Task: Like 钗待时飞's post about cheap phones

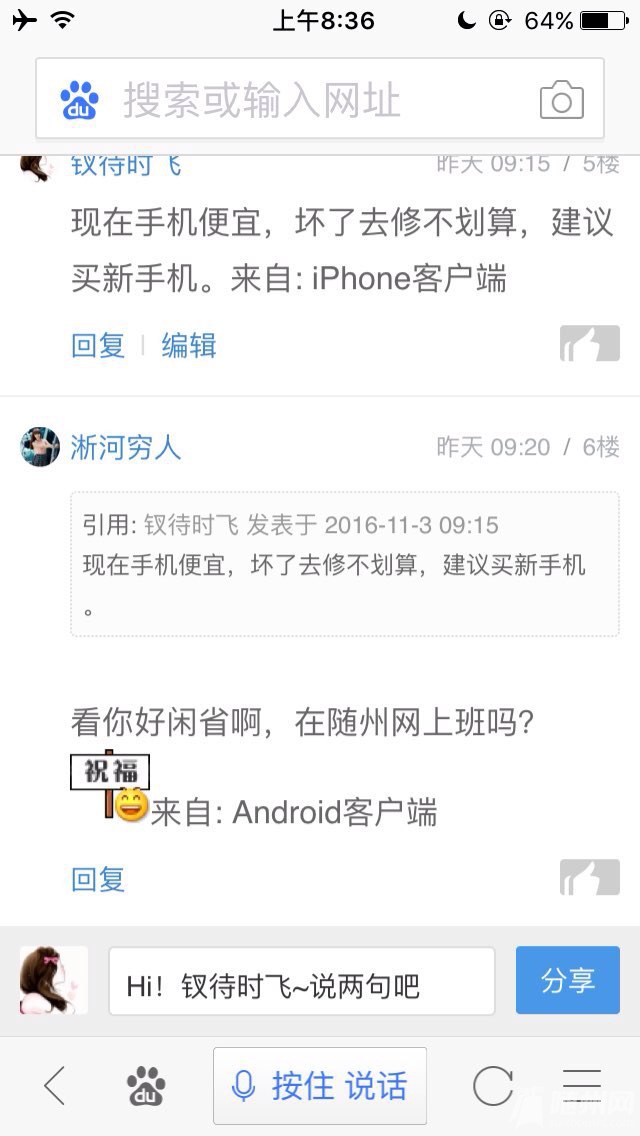Action: coord(589,344)
